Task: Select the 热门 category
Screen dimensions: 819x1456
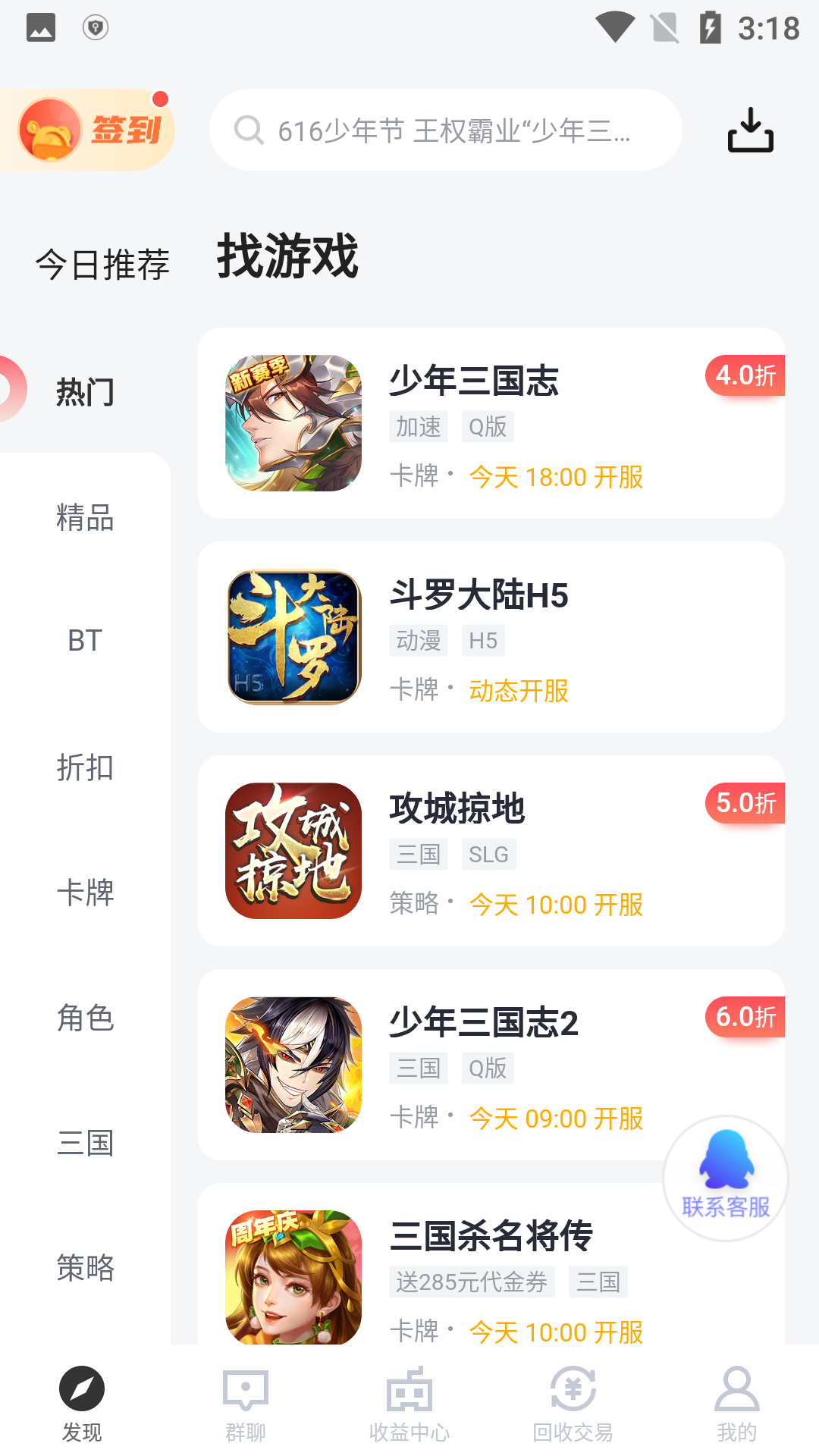Action: (x=83, y=392)
